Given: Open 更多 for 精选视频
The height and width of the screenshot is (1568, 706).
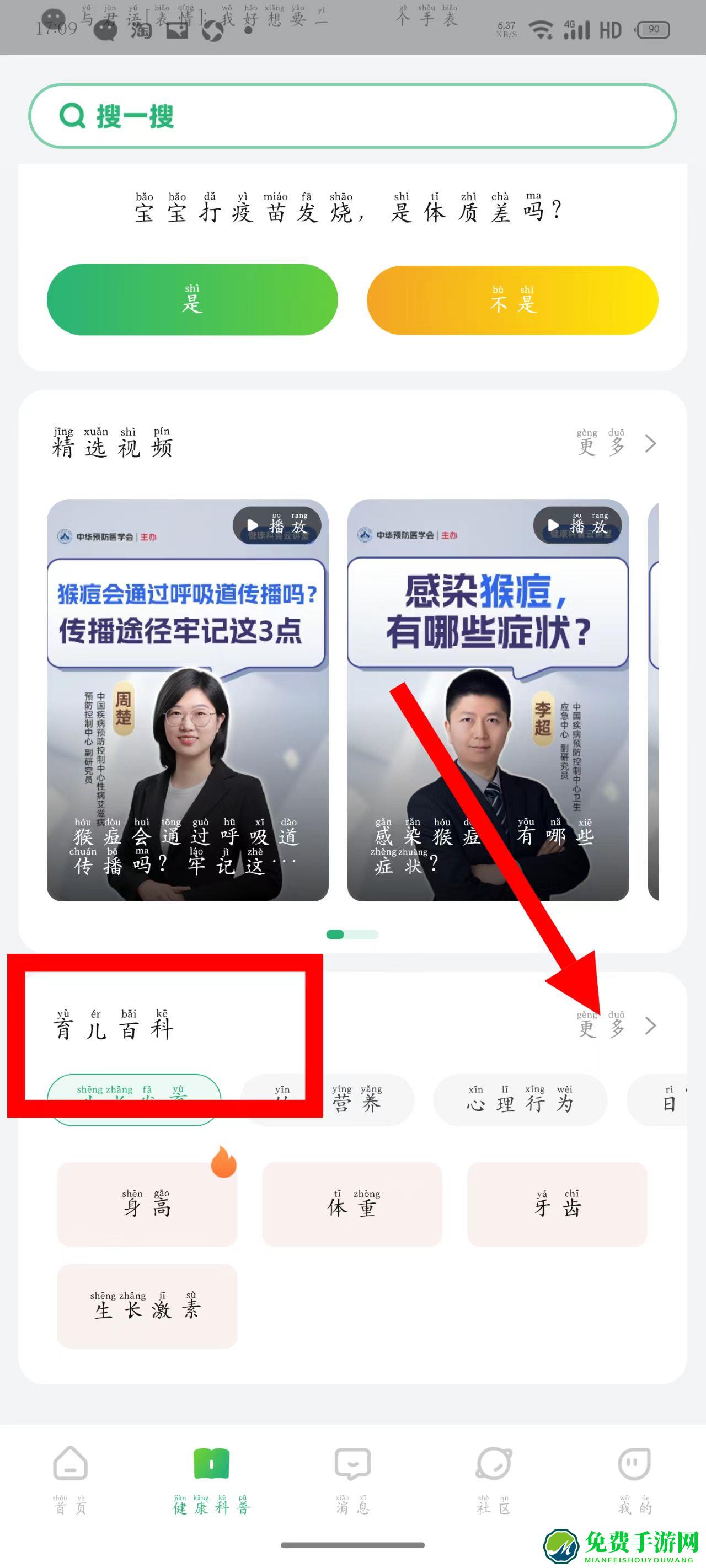Looking at the screenshot, I should [615, 444].
